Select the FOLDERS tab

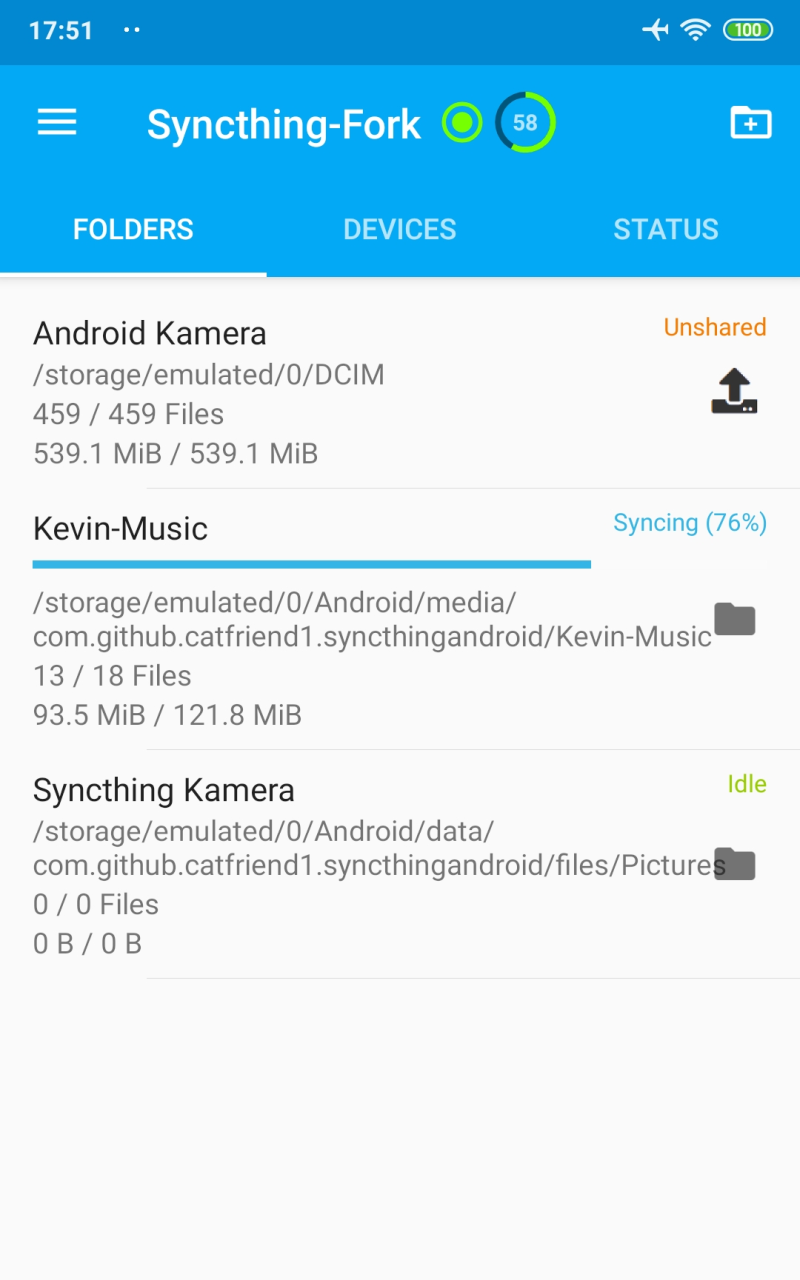pyautogui.click(x=133, y=229)
